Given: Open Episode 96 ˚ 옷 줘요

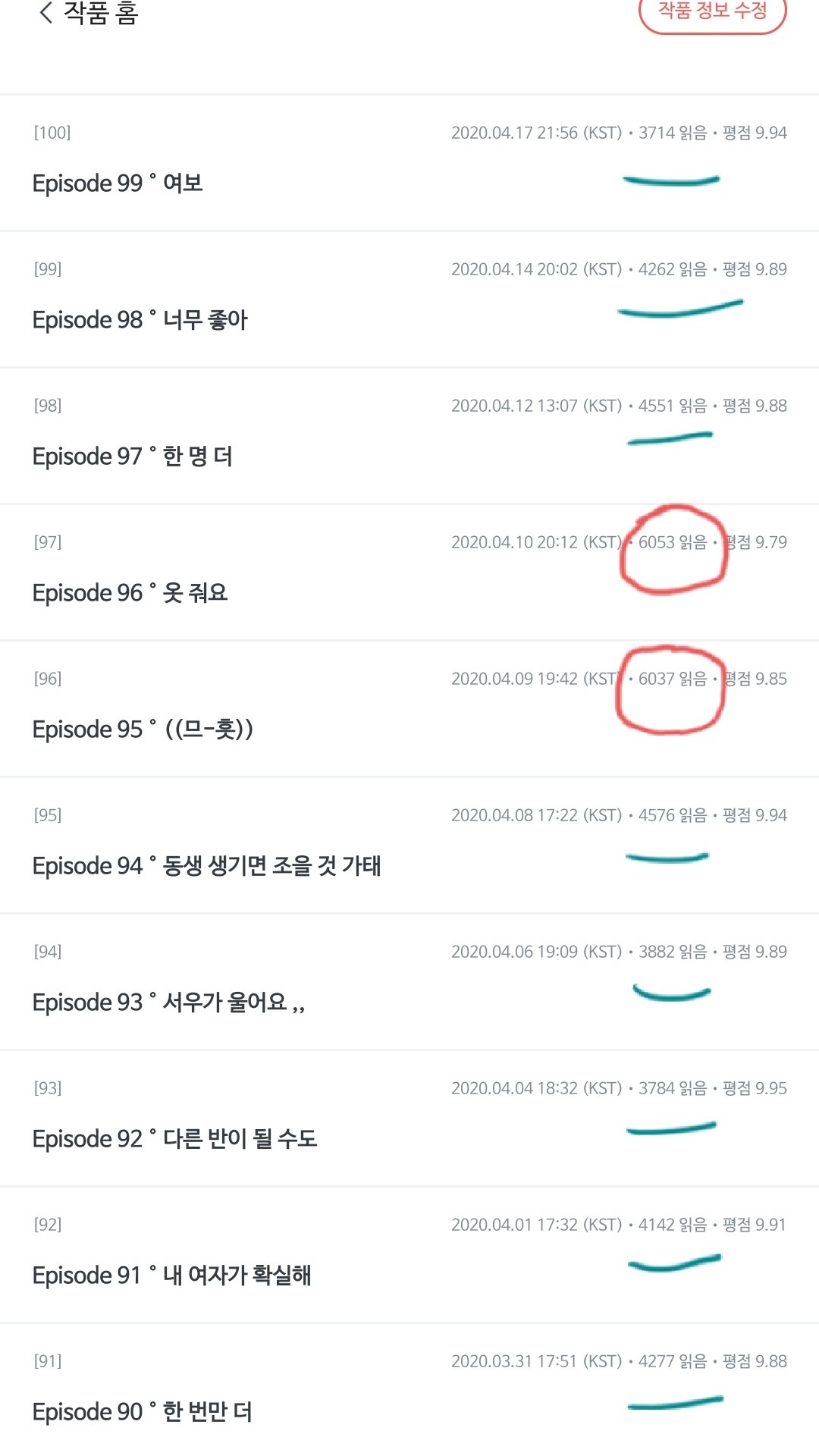Looking at the screenshot, I should click(x=130, y=593).
